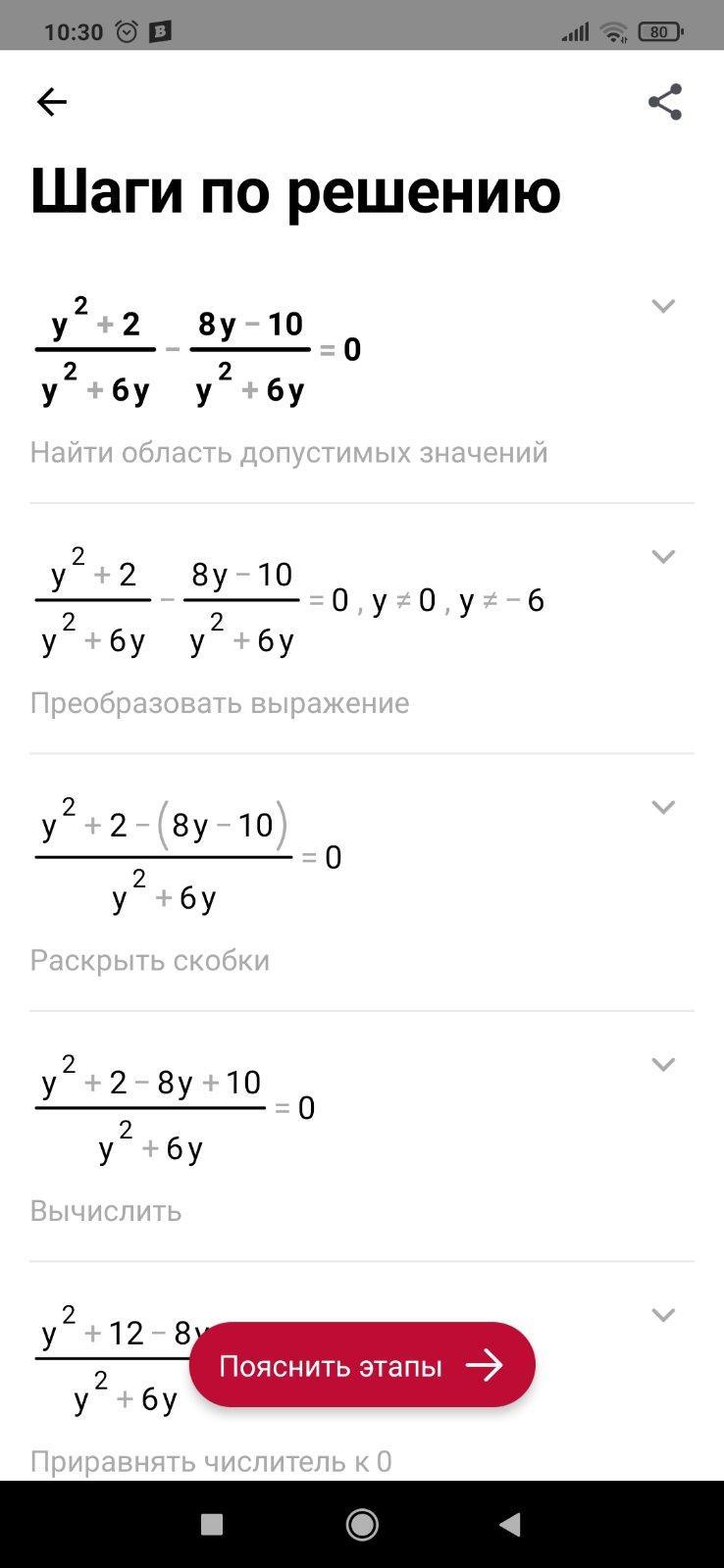Expand step 'Раскрыть скобки'
The height and width of the screenshot is (1568, 724).
(663, 807)
